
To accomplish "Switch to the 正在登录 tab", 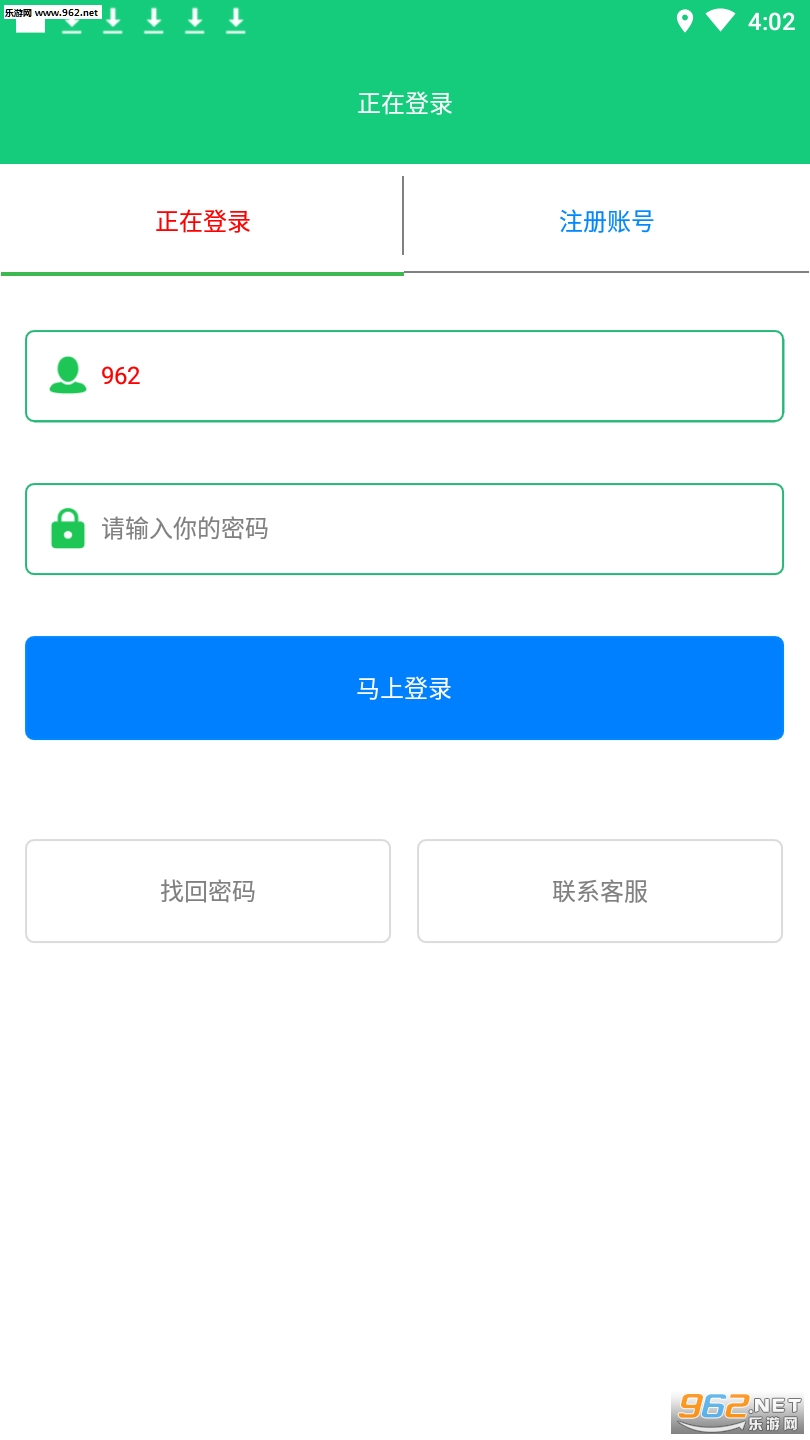I will (x=203, y=221).
